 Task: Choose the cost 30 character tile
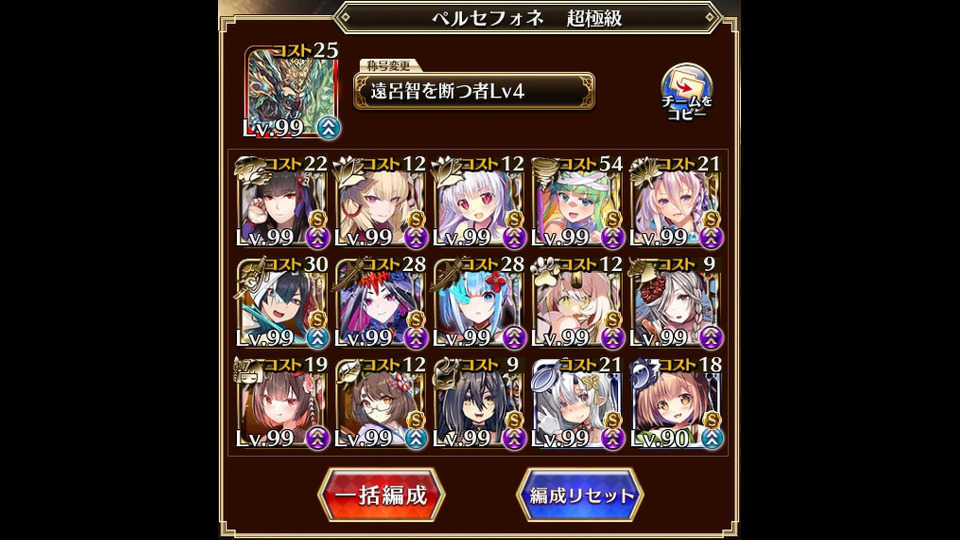(283, 302)
